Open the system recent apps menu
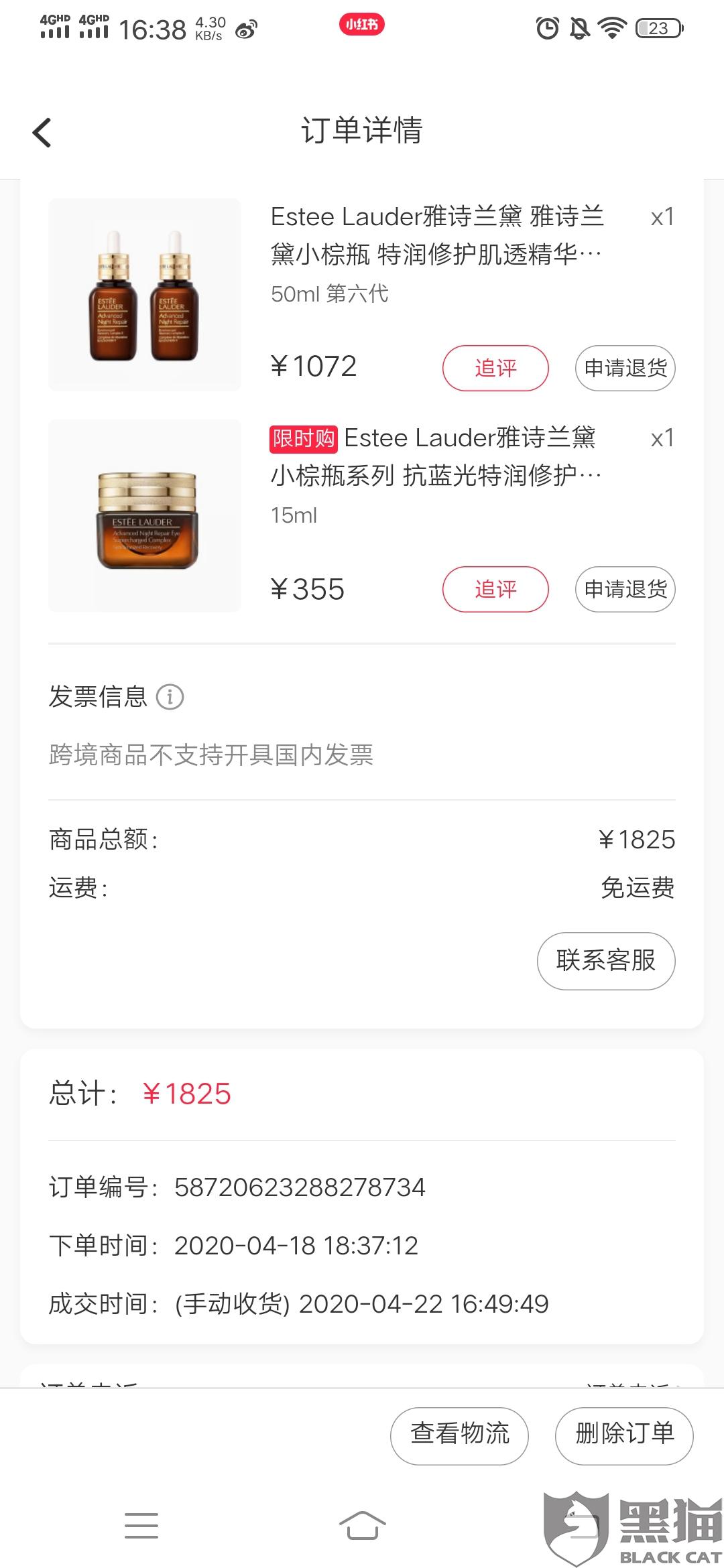Screen dimensions: 724x1568 point(141,1526)
